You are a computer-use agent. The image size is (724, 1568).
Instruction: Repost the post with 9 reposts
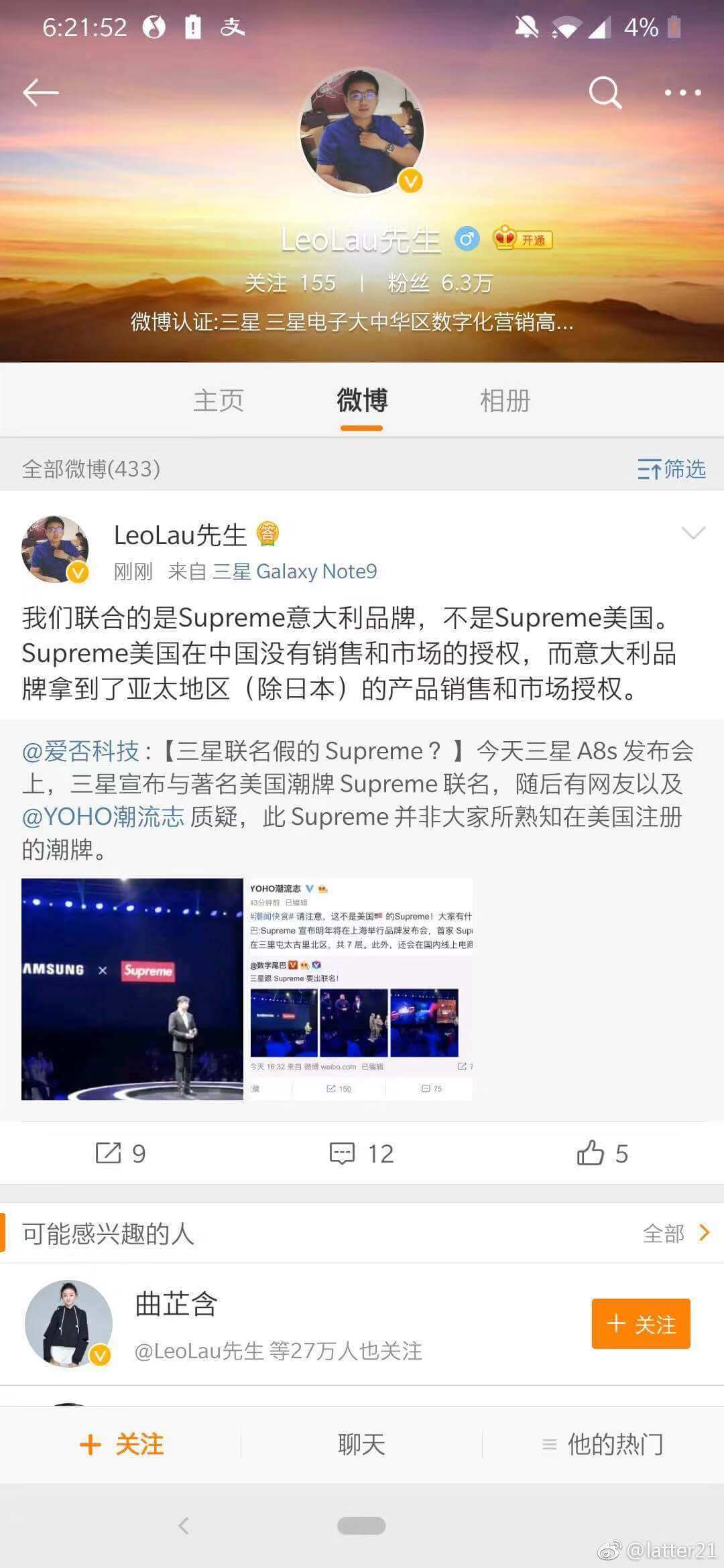tap(120, 1153)
